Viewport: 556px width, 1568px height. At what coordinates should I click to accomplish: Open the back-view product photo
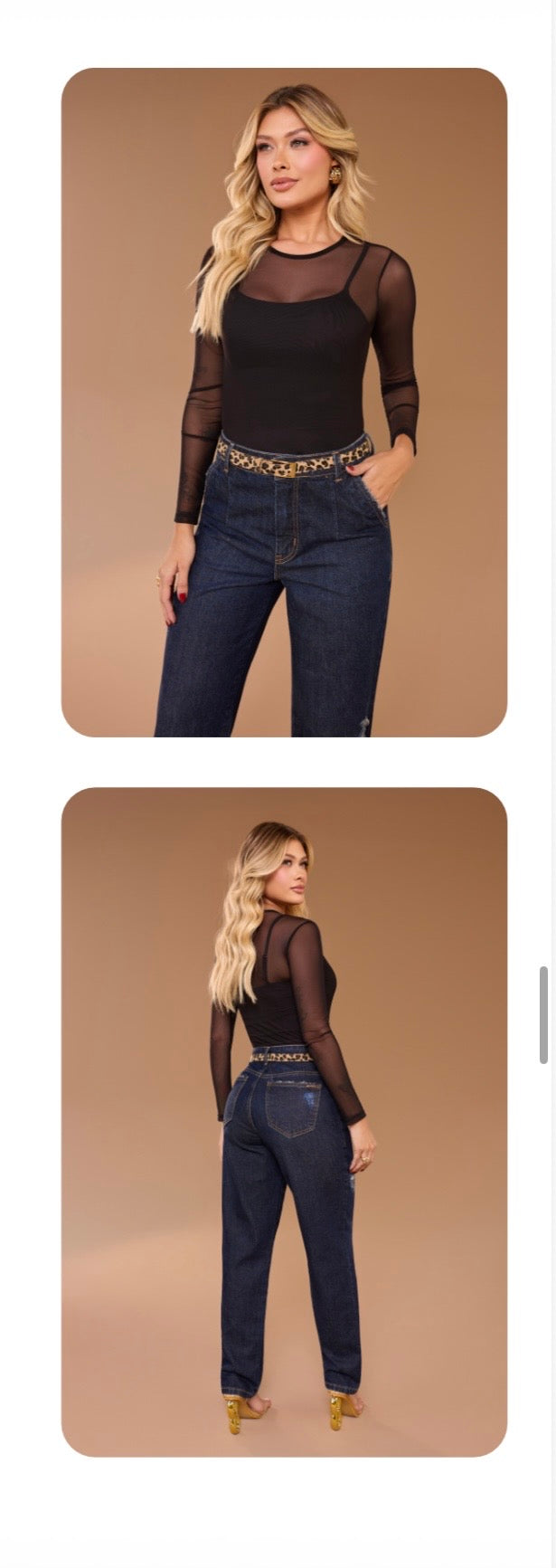pos(284,1121)
